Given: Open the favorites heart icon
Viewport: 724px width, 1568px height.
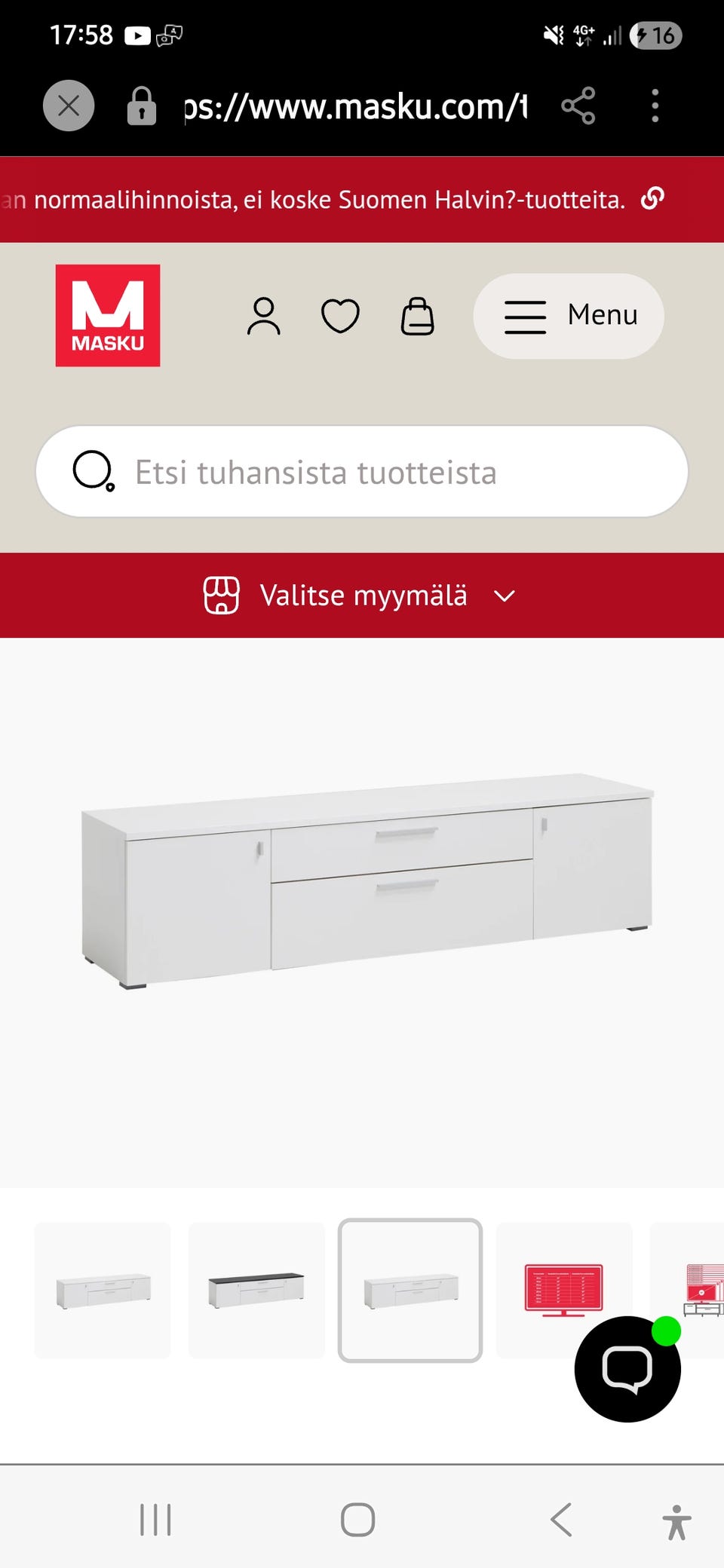Looking at the screenshot, I should pos(340,316).
